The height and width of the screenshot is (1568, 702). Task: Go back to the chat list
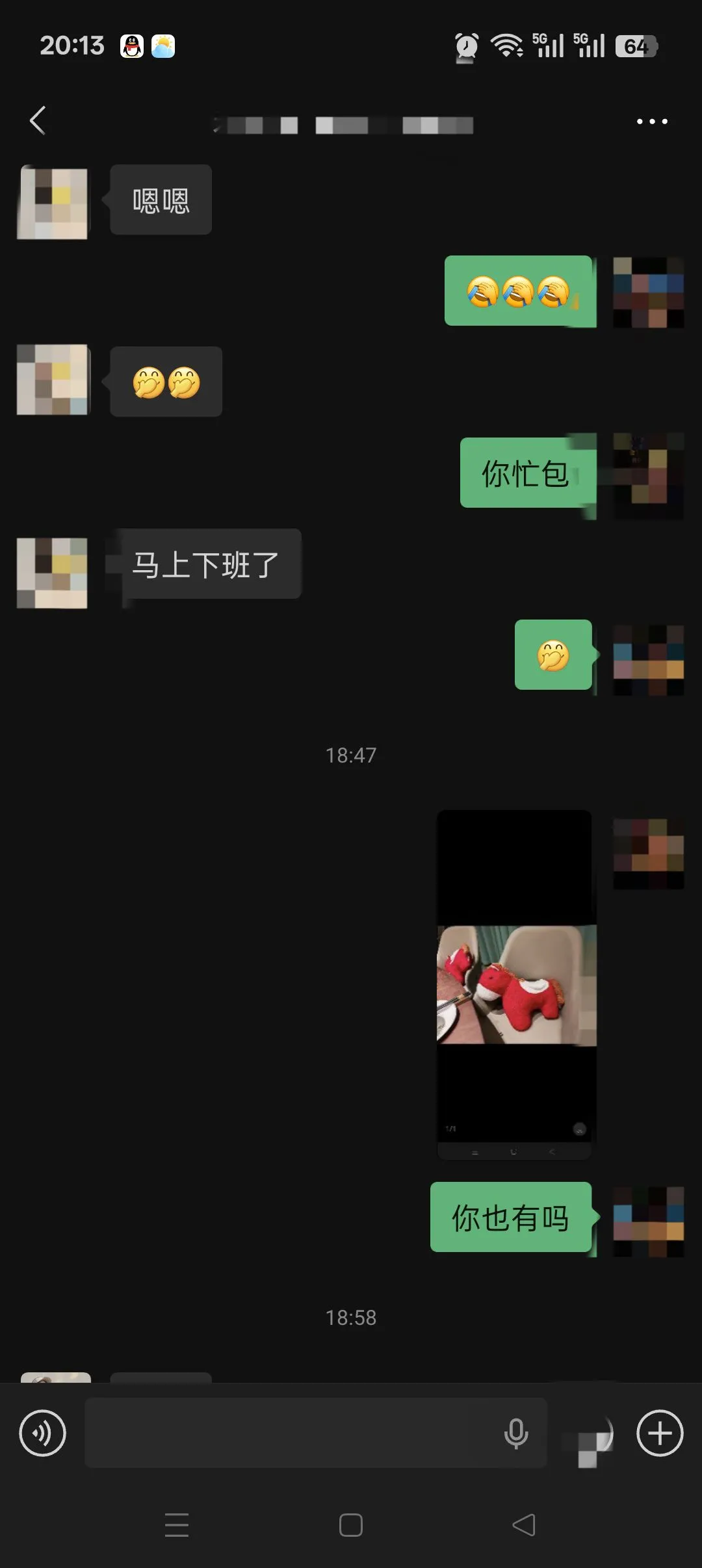(x=38, y=120)
